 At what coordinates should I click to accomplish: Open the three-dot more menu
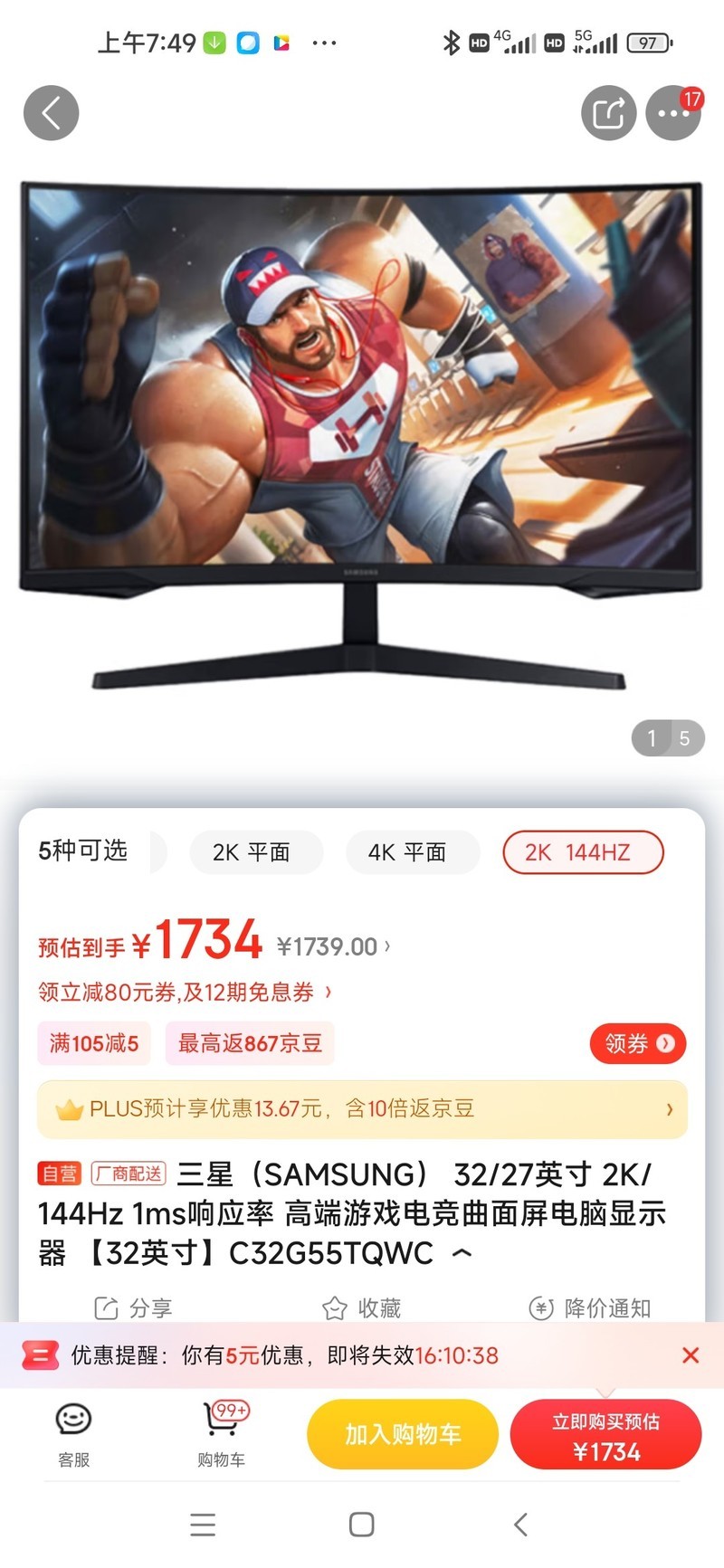click(x=673, y=113)
